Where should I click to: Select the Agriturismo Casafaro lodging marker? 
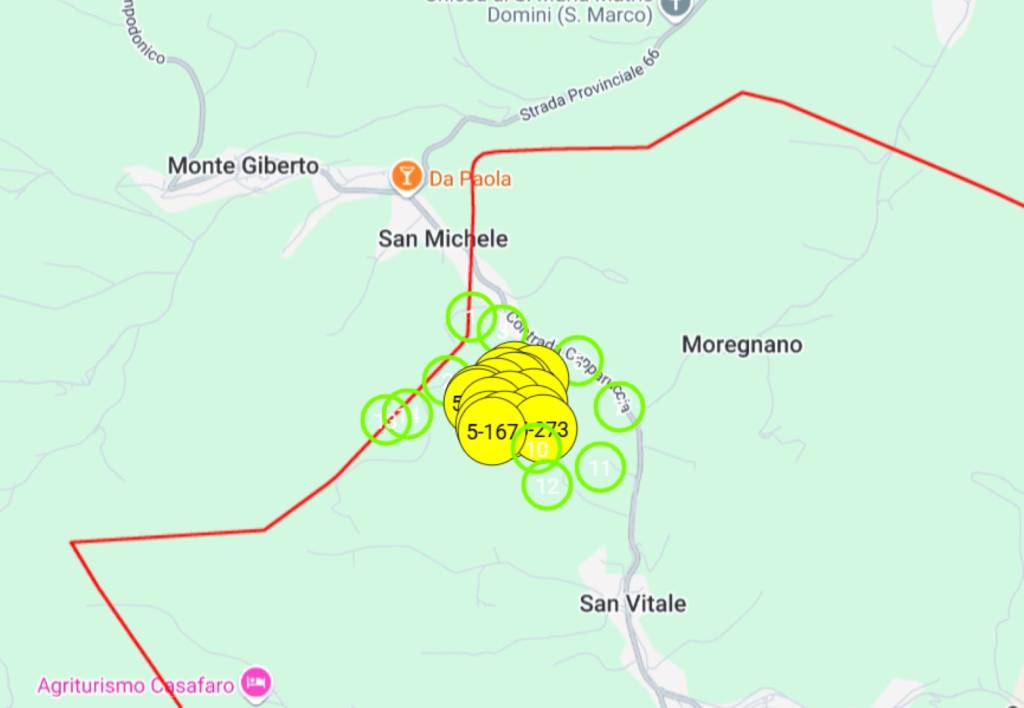pos(256,684)
